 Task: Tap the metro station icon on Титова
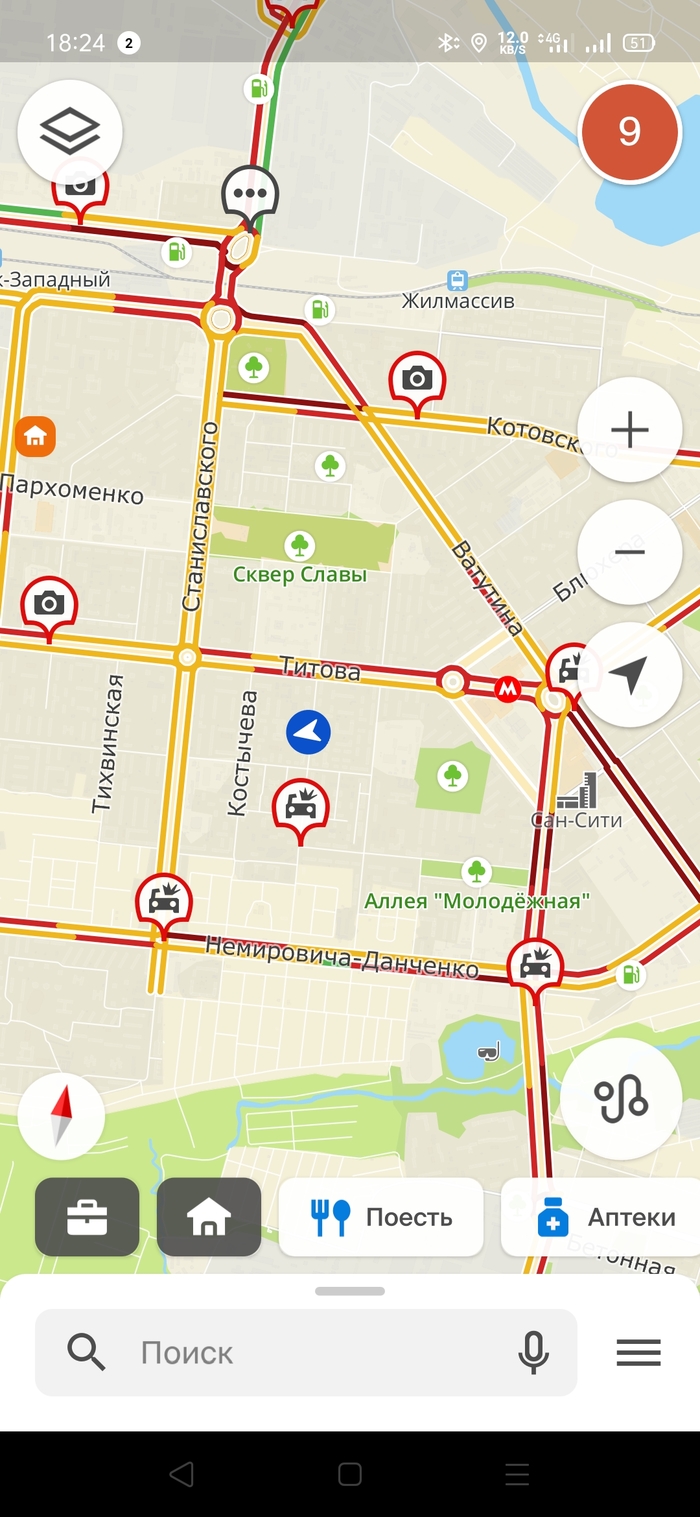[x=508, y=689]
